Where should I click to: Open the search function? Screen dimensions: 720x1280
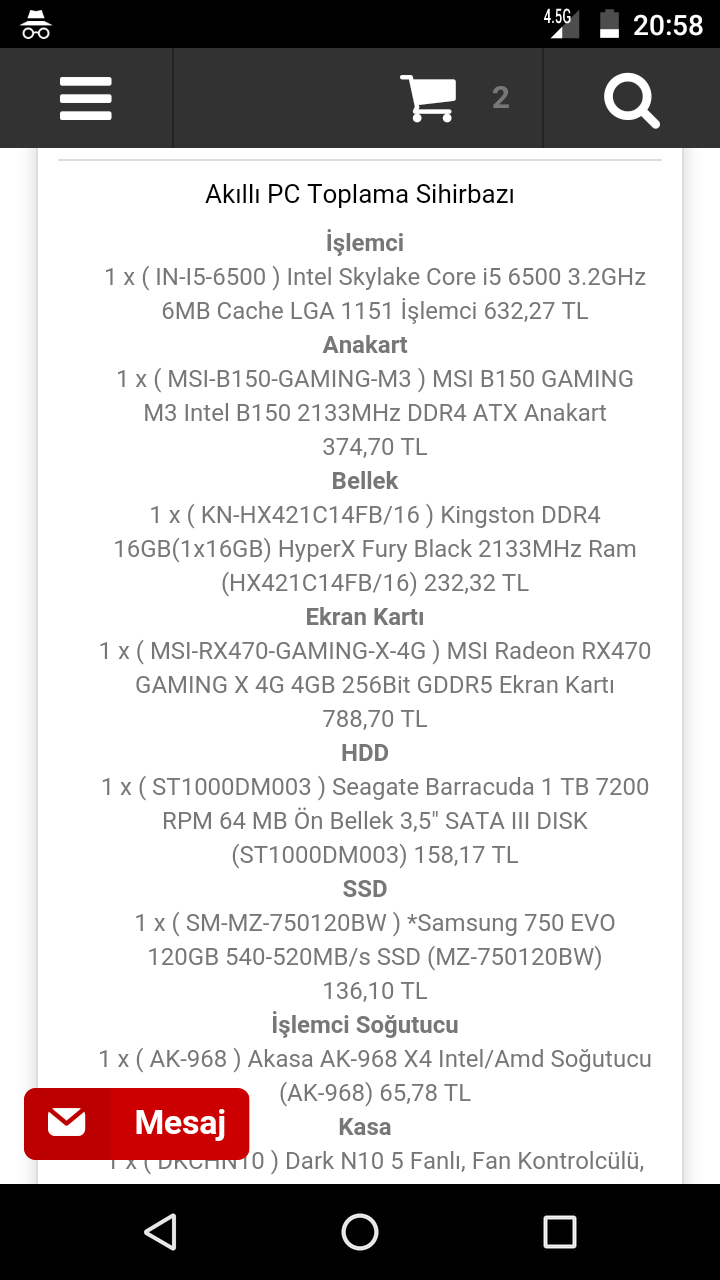pyautogui.click(x=631, y=98)
